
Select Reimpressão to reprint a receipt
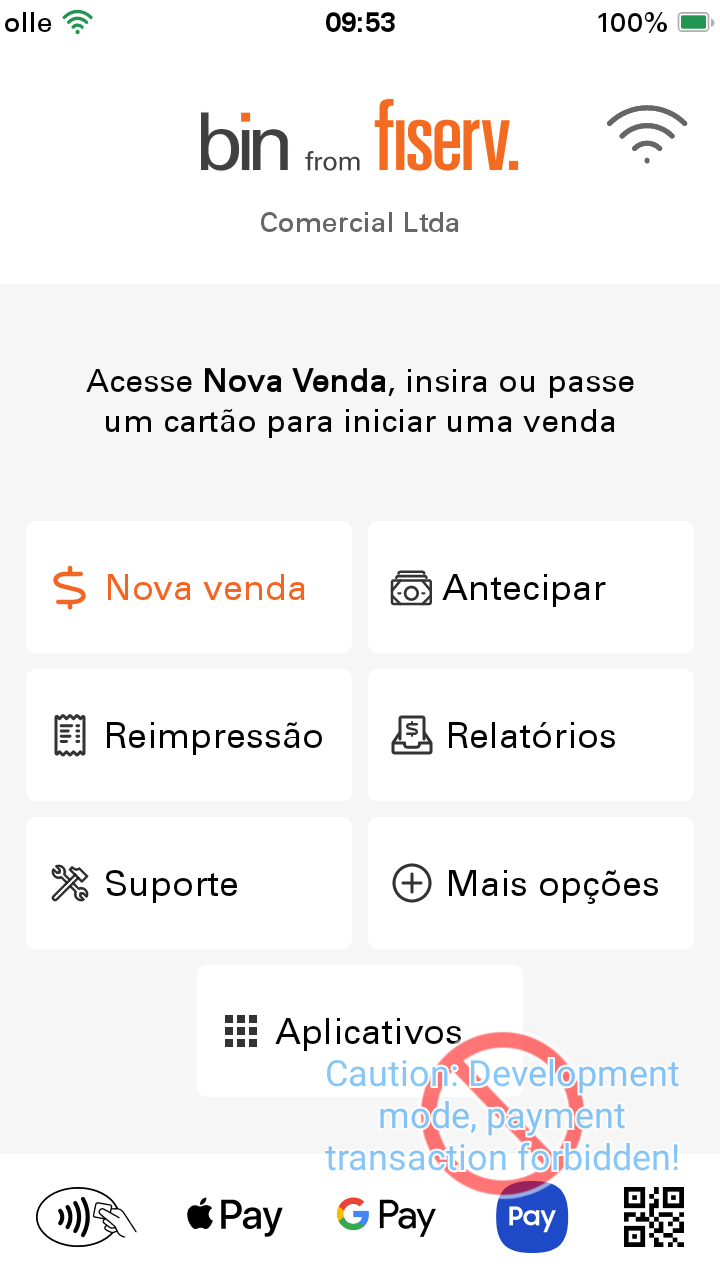(x=189, y=735)
